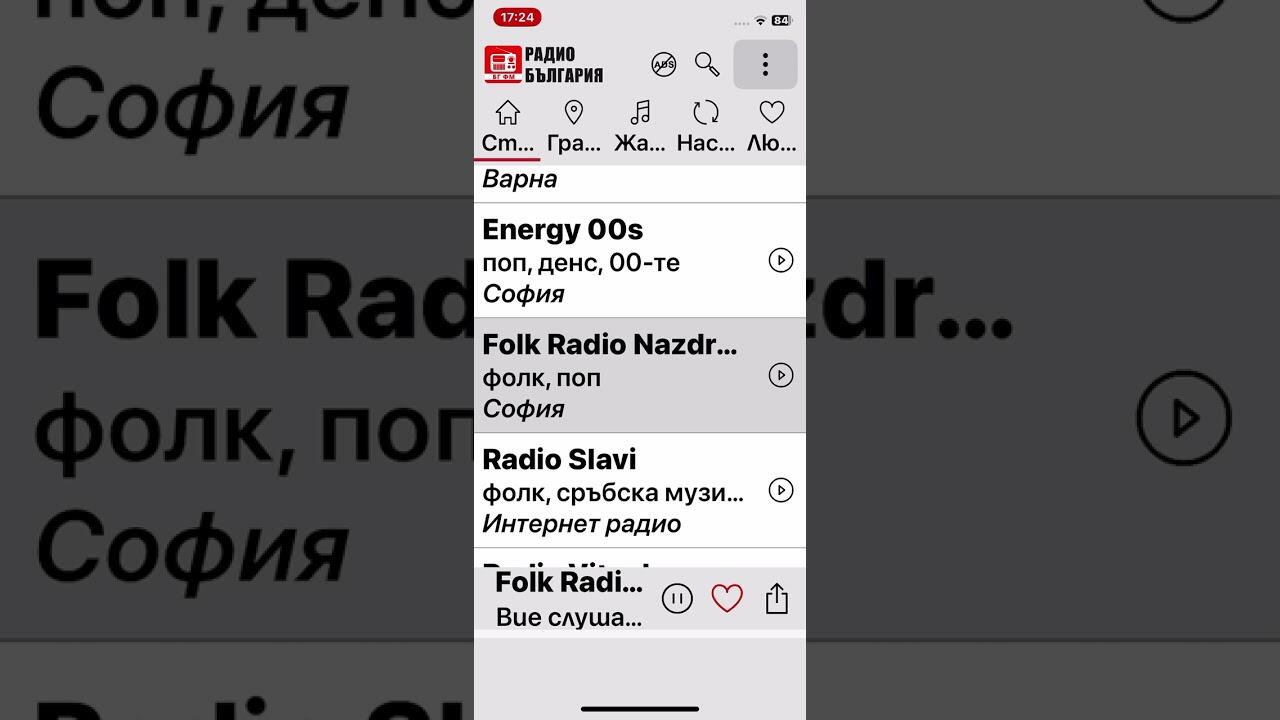Share the currently playing station
The image size is (1280, 720).
pos(777,599)
